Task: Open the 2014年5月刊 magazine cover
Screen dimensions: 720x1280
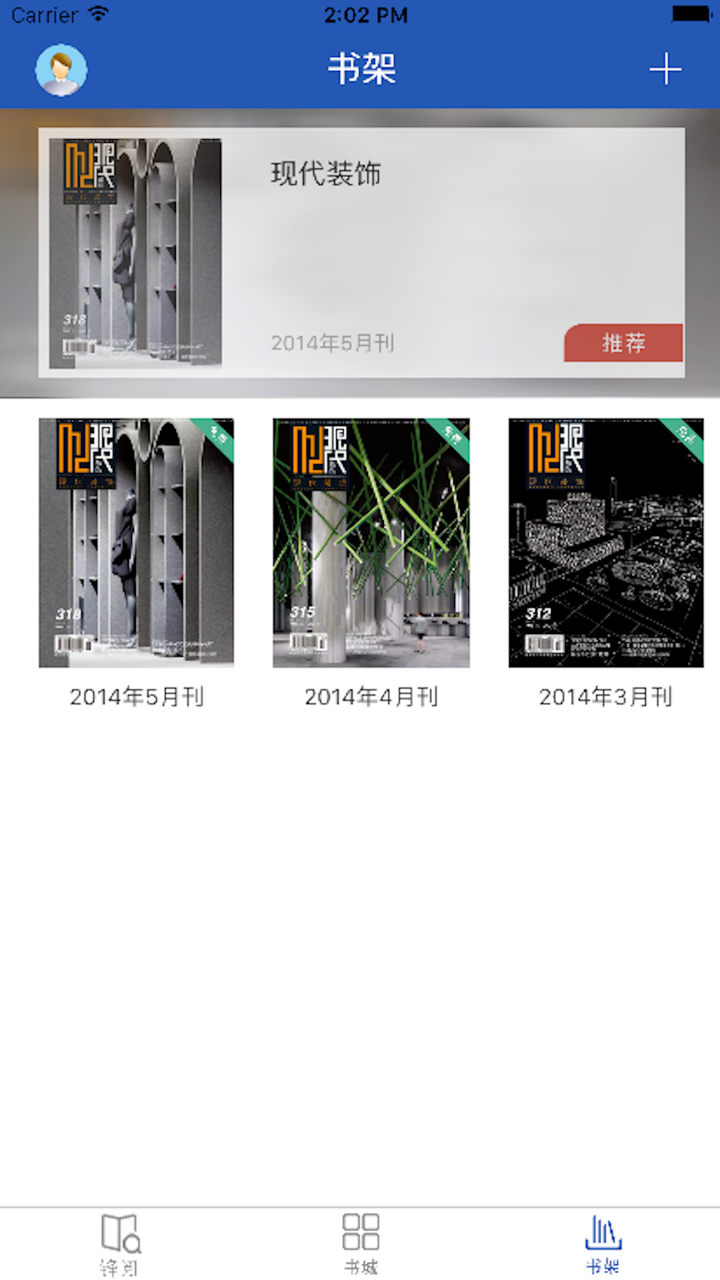Action: 136,542
